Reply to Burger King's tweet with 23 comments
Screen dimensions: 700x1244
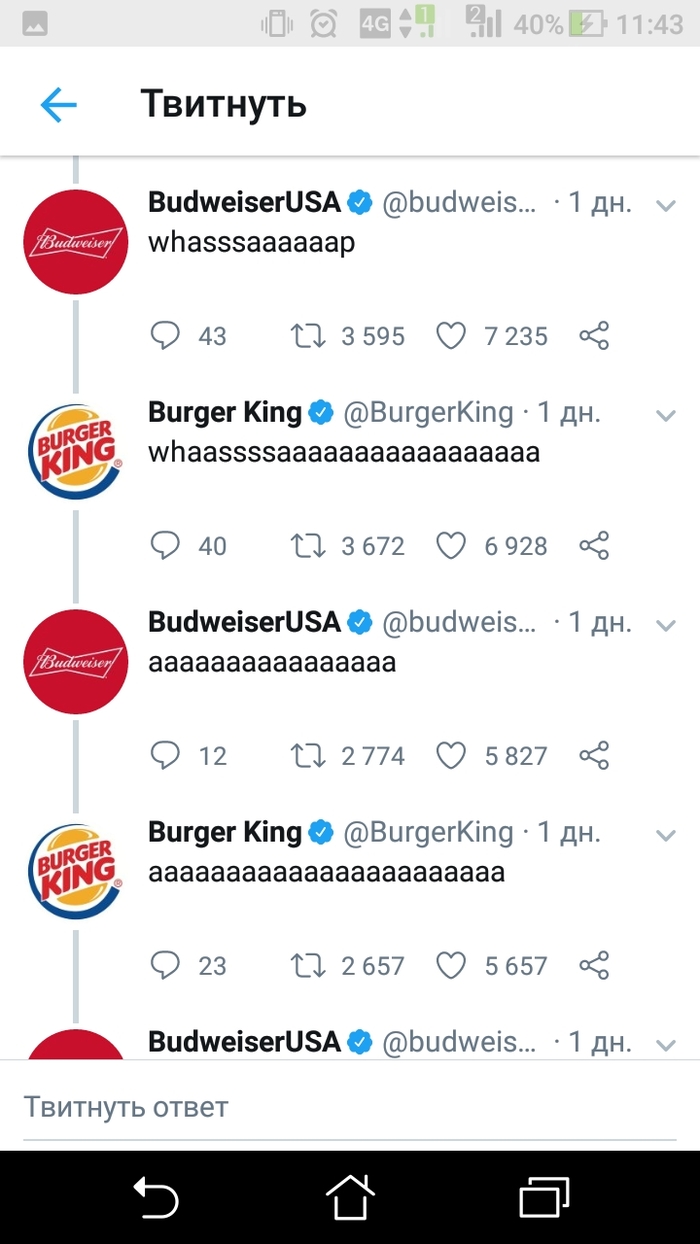[x=165, y=965]
